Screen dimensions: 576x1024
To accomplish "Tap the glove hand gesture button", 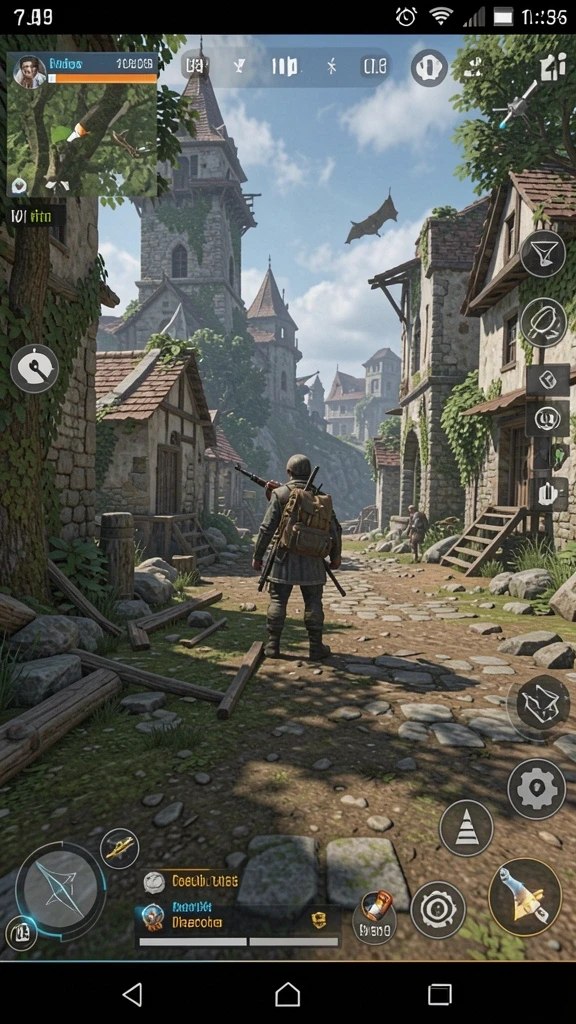I will tap(547, 494).
